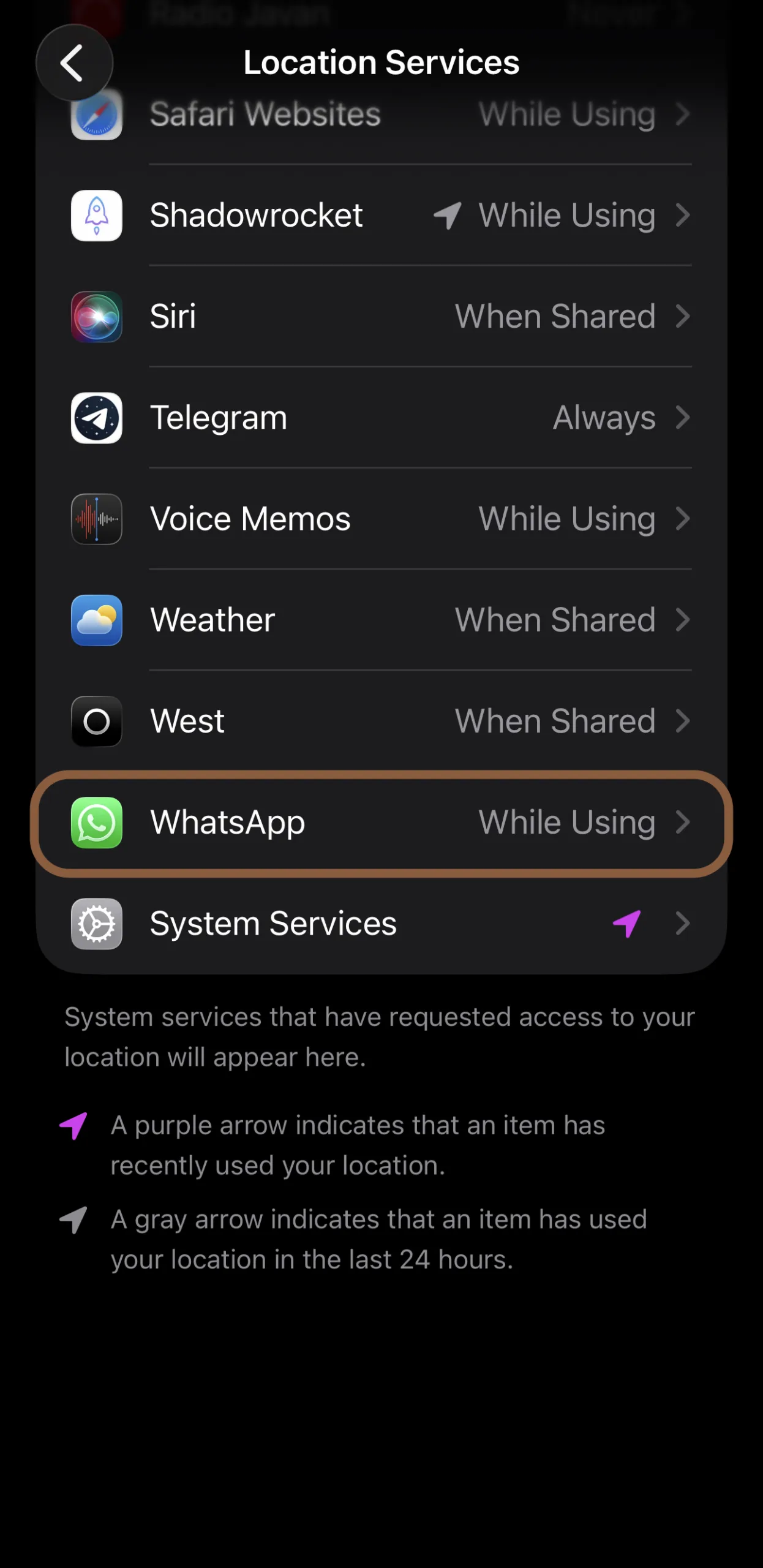Select Voice Memos location settings
Screen dimensions: 763x1568
(x=381, y=519)
